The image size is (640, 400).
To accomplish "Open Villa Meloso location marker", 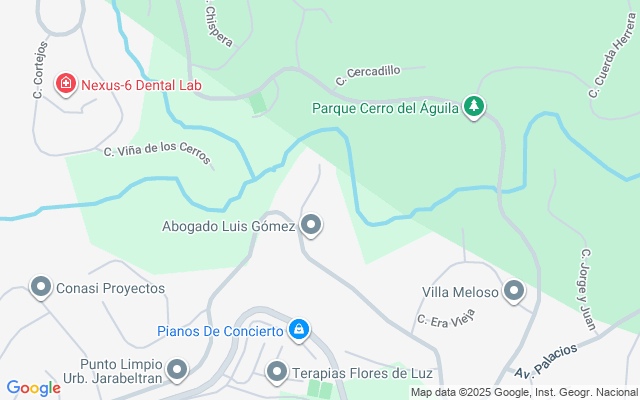I will coord(514,291).
